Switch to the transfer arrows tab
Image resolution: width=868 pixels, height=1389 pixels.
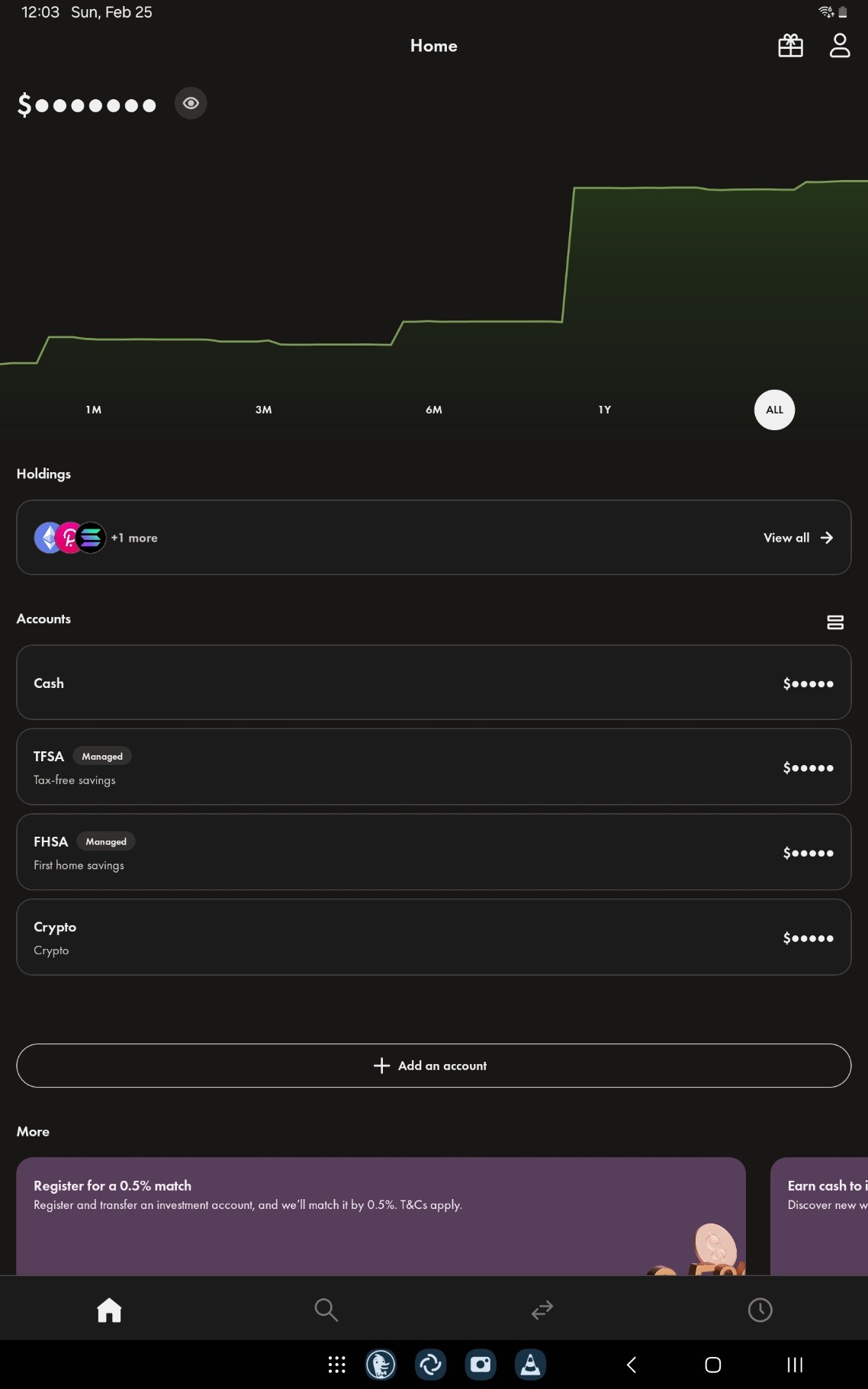(542, 1310)
